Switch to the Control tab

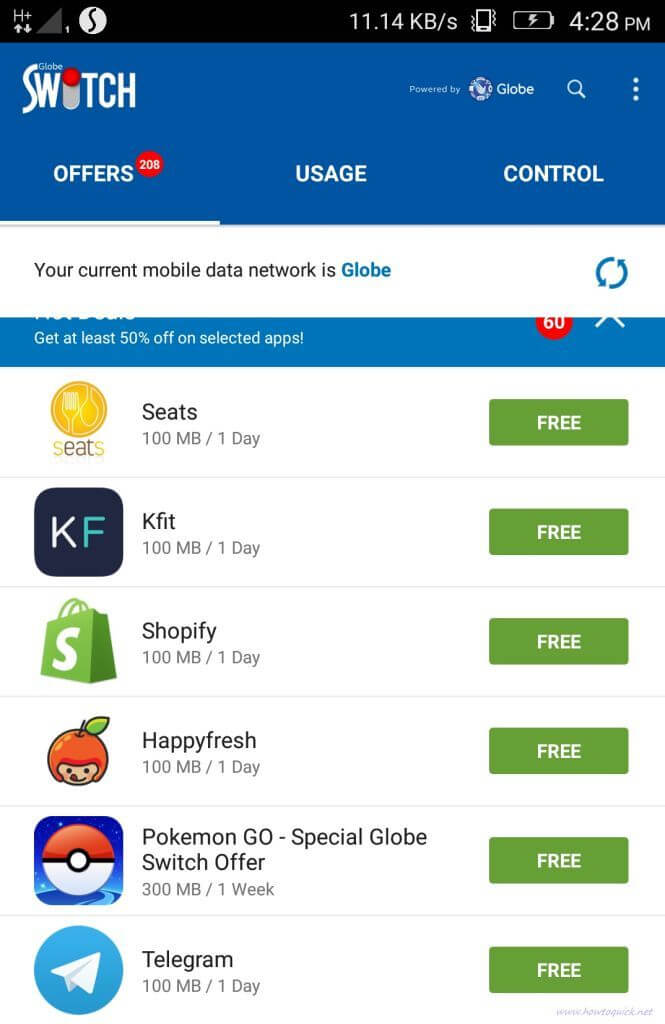coord(553,173)
